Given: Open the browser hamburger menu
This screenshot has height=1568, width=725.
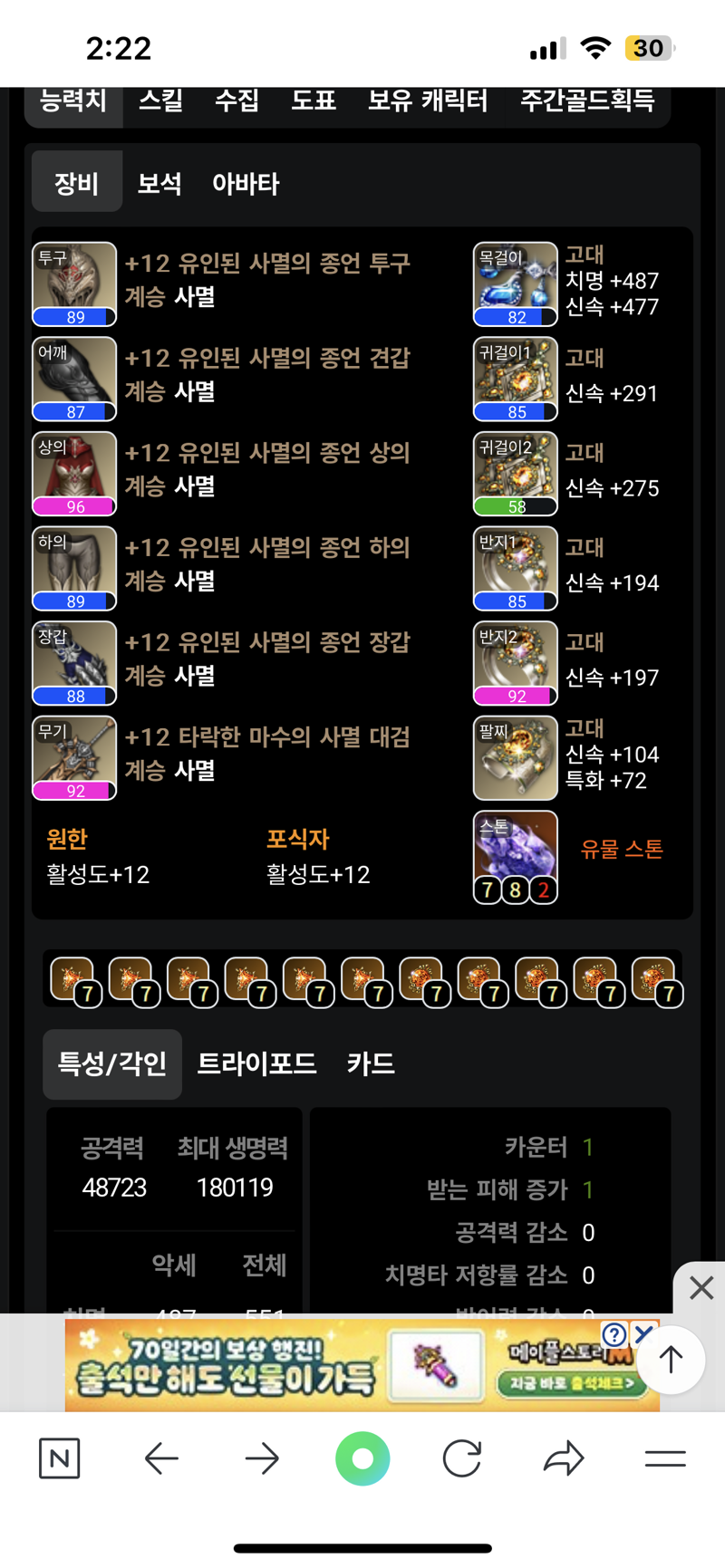Looking at the screenshot, I should [x=664, y=1458].
